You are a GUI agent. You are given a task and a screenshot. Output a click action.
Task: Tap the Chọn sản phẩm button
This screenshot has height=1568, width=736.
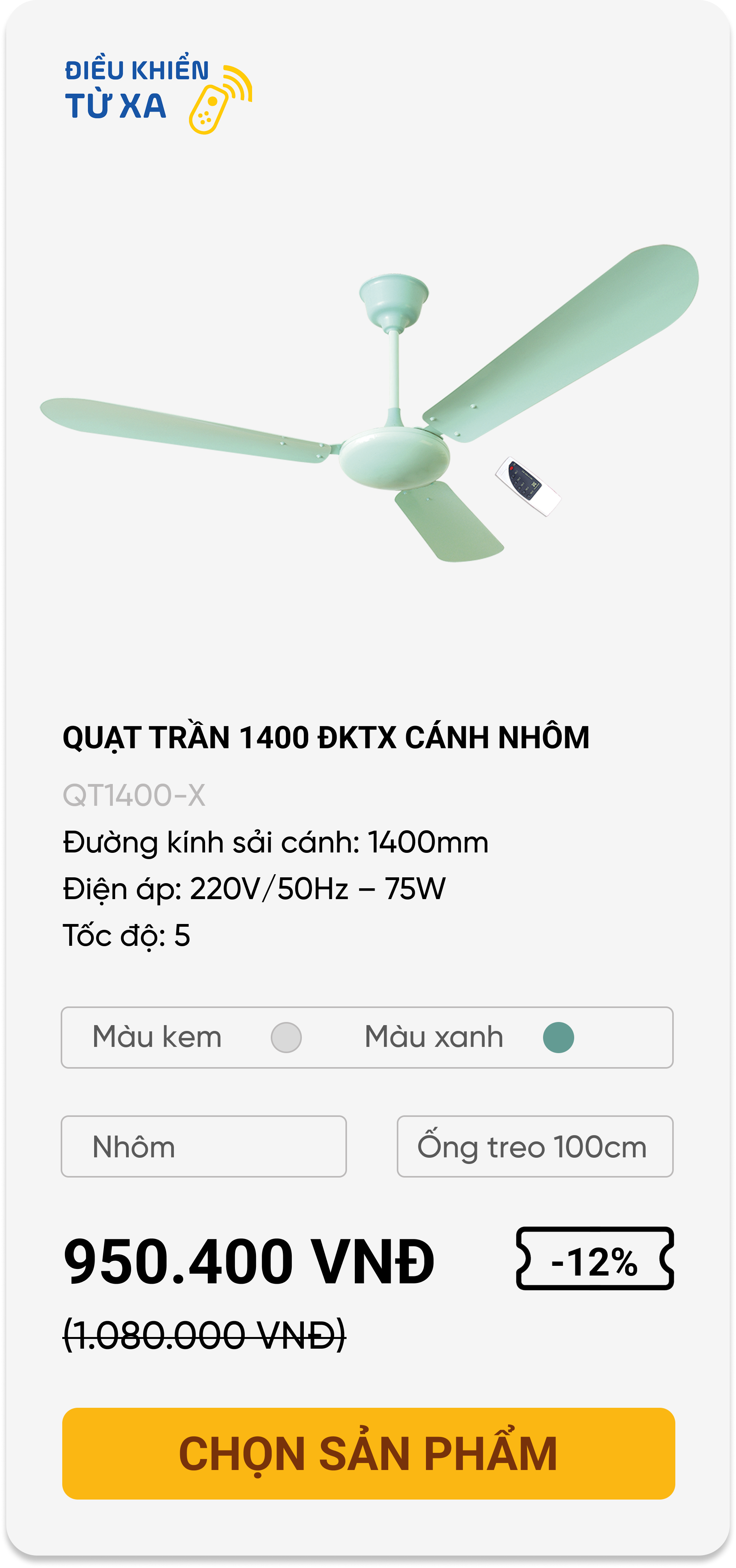pyautogui.click(x=368, y=1453)
